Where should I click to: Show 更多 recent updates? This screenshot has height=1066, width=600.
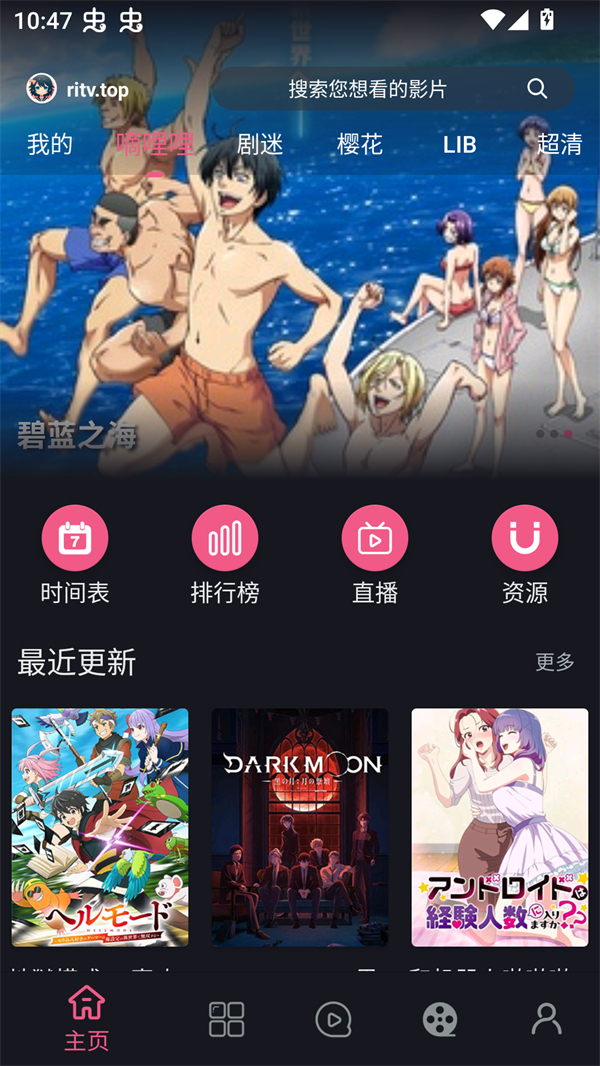tap(555, 662)
